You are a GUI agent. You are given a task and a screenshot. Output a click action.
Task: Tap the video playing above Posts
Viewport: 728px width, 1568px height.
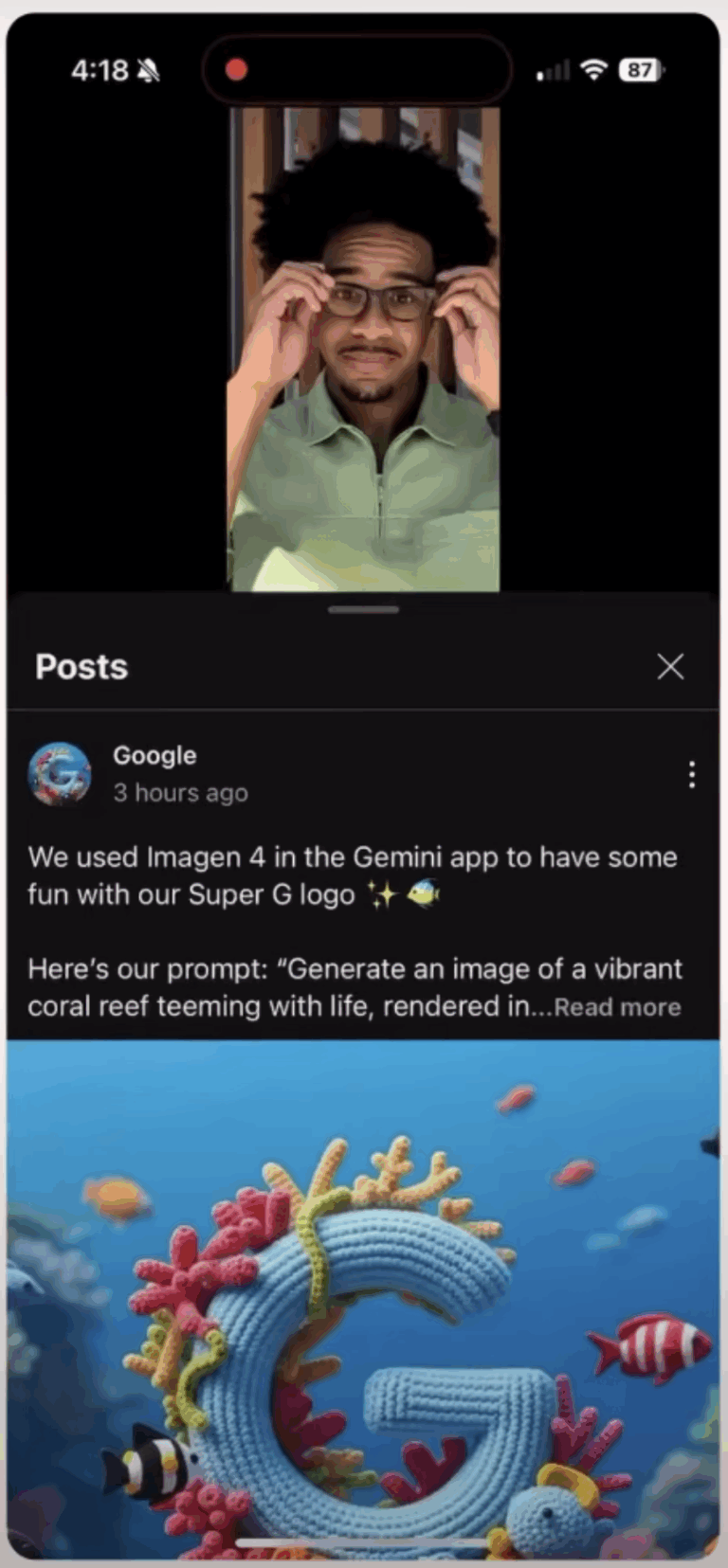click(x=365, y=349)
